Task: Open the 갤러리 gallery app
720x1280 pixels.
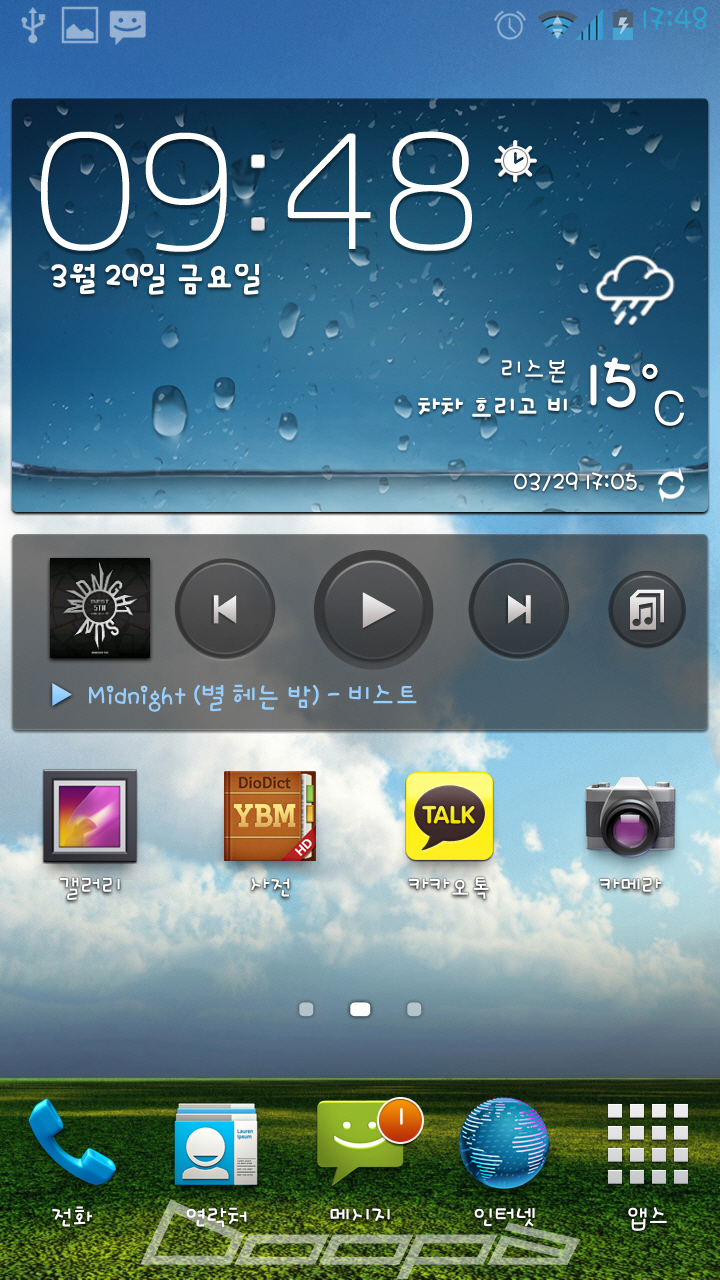Action: tap(90, 816)
